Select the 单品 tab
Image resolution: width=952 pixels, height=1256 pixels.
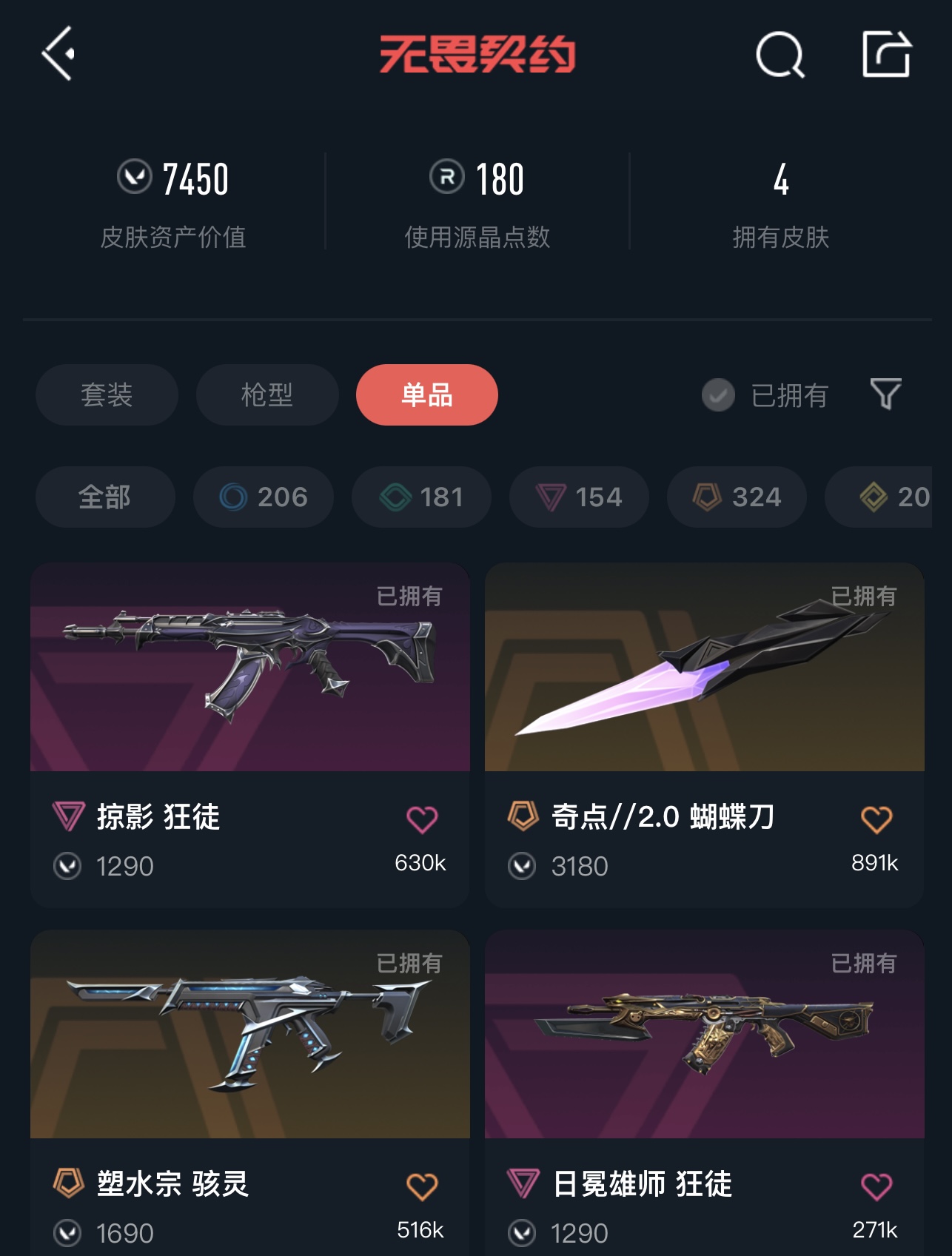click(427, 394)
